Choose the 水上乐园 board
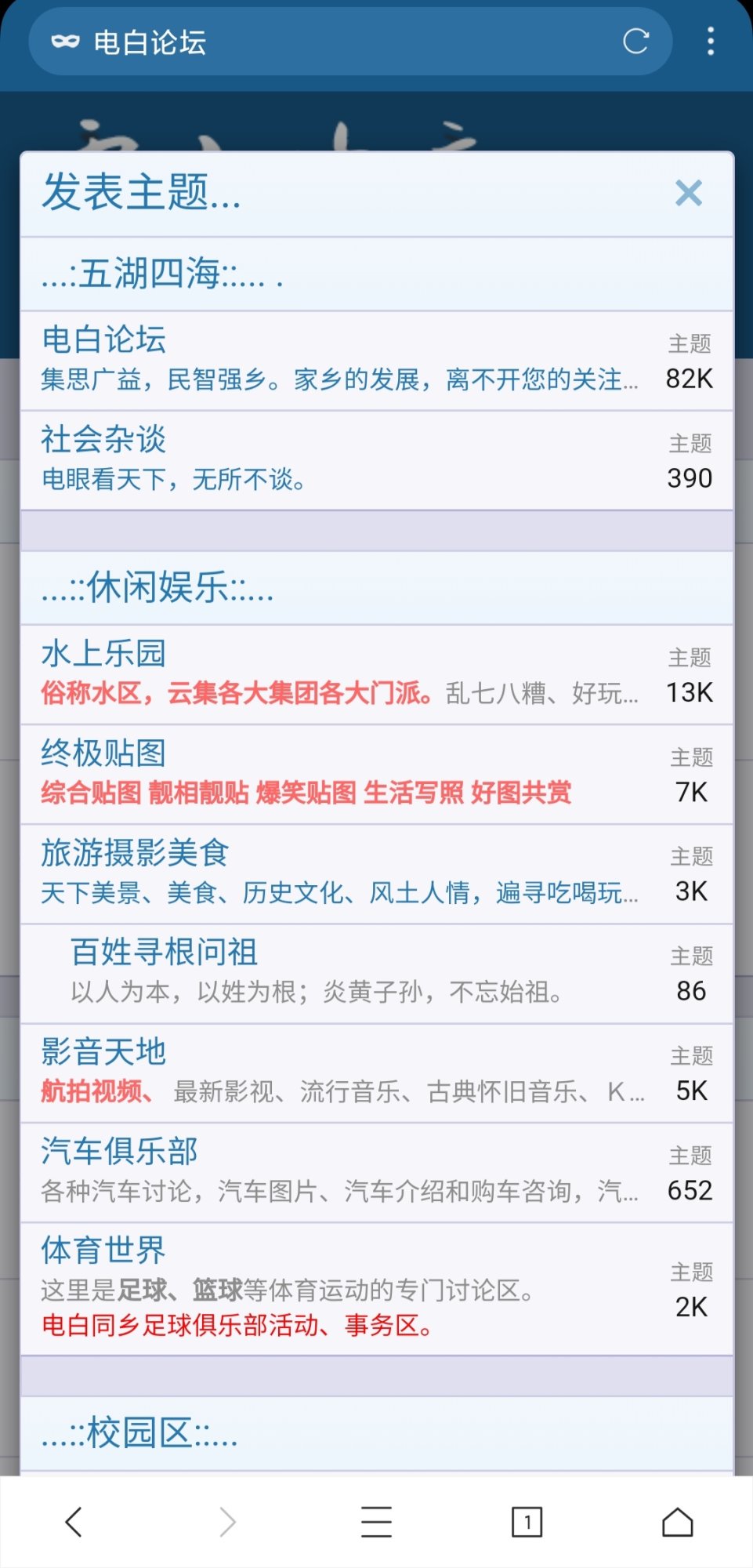753x1568 pixels. pyautogui.click(x=104, y=654)
